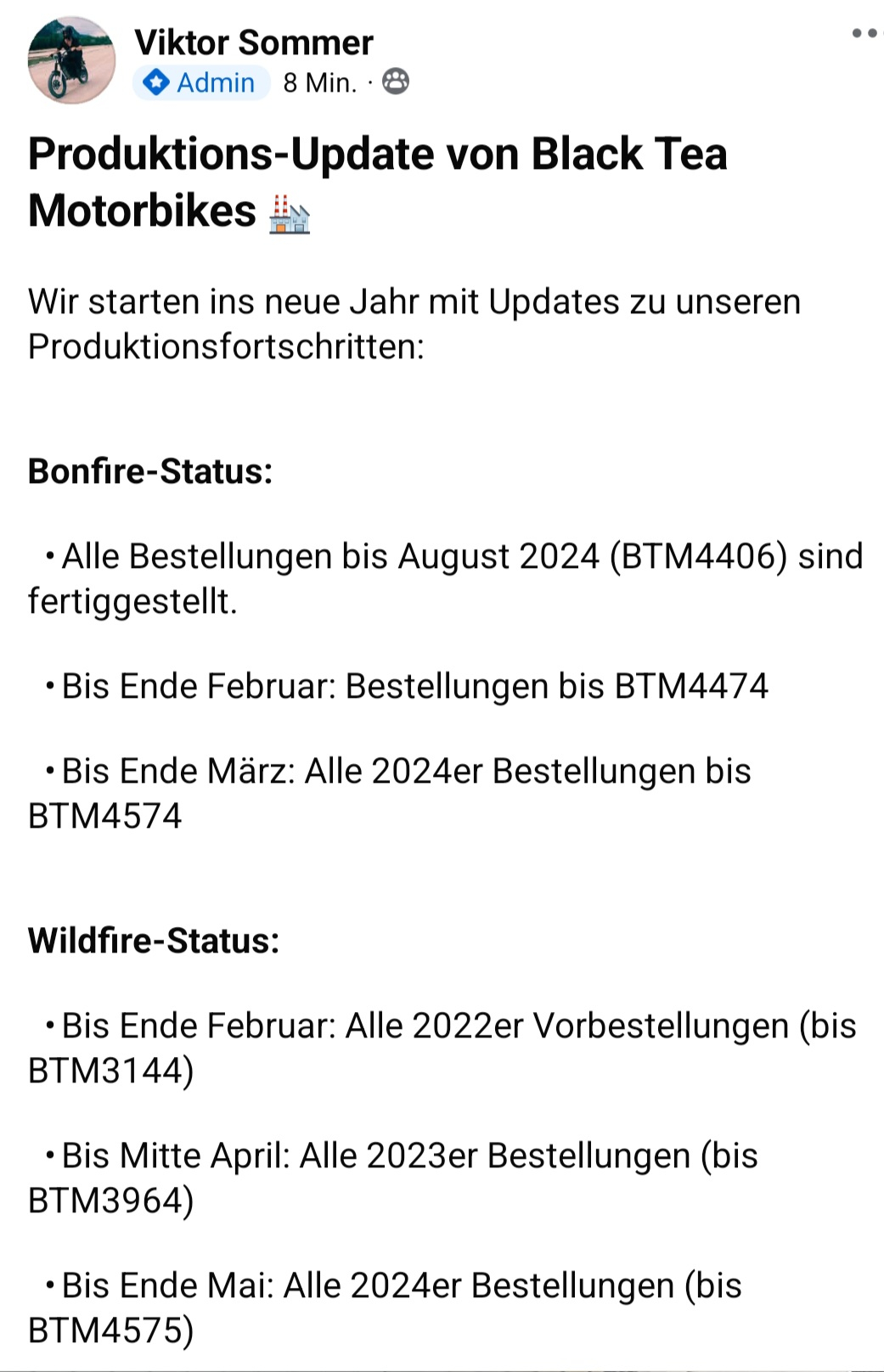This screenshot has height=1372, width=884.
Task: Tap the Admin badge
Action: pyautogui.click(x=201, y=82)
